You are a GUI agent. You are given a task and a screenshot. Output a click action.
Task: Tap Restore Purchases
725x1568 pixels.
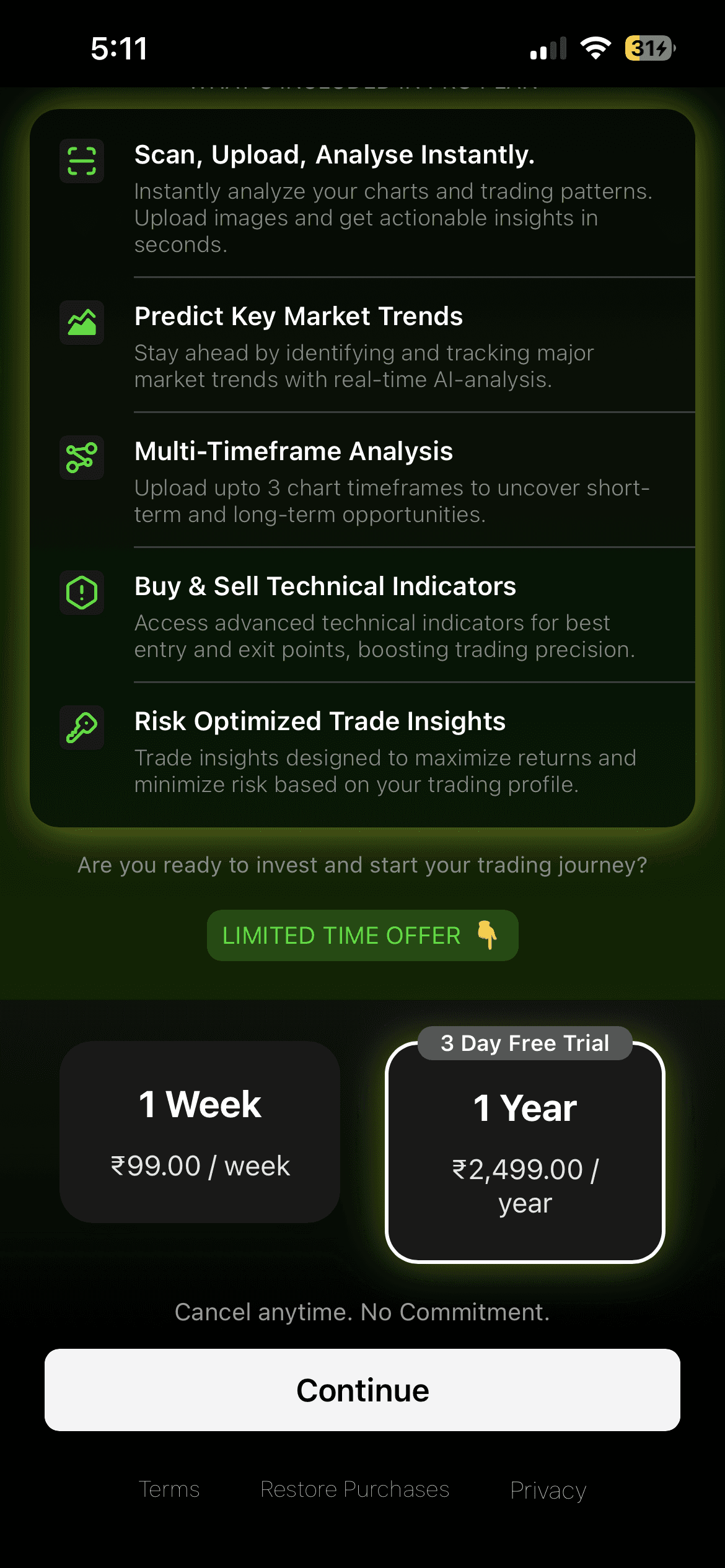pyautogui.click(x=355, y=1489)
